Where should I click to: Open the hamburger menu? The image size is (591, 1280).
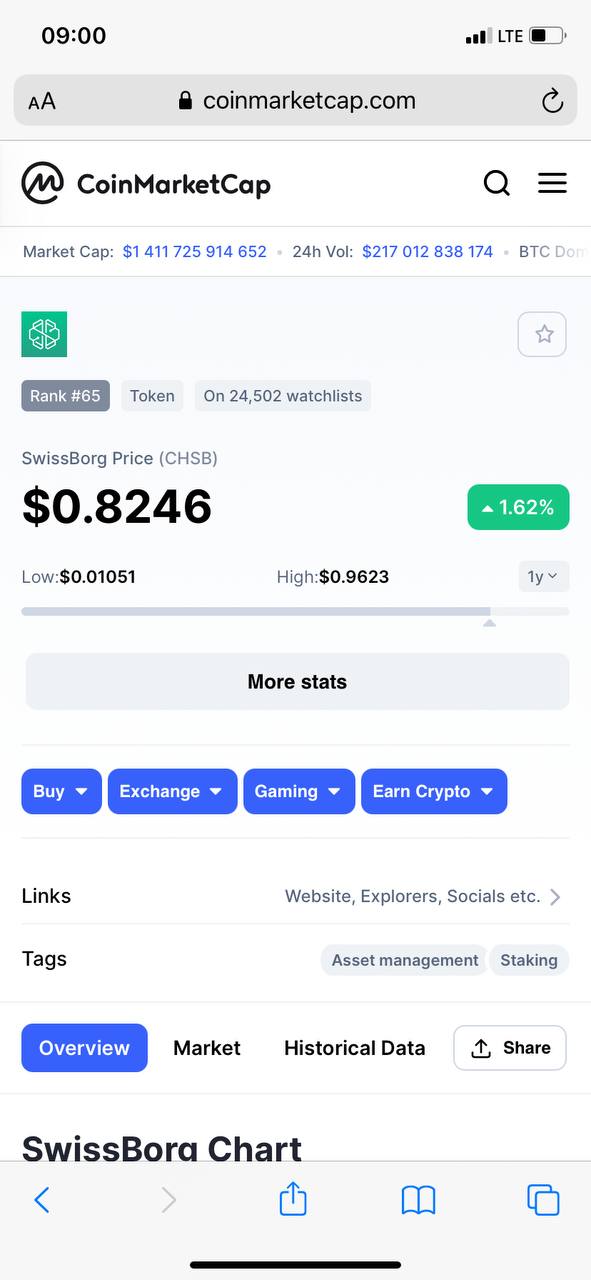(552, 183)
